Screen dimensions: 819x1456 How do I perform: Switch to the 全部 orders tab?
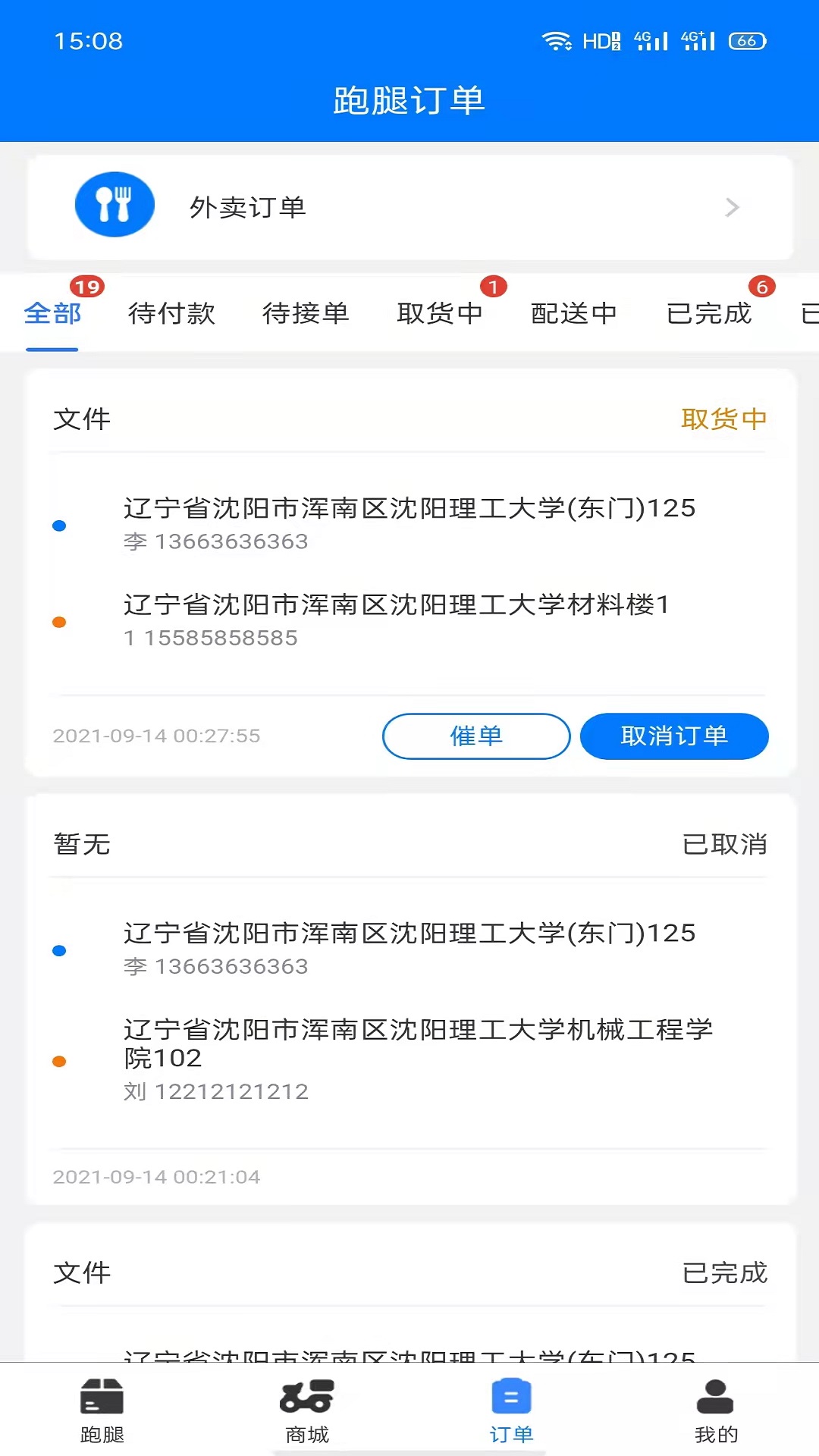pyautogui.click(x=52, y=313)
